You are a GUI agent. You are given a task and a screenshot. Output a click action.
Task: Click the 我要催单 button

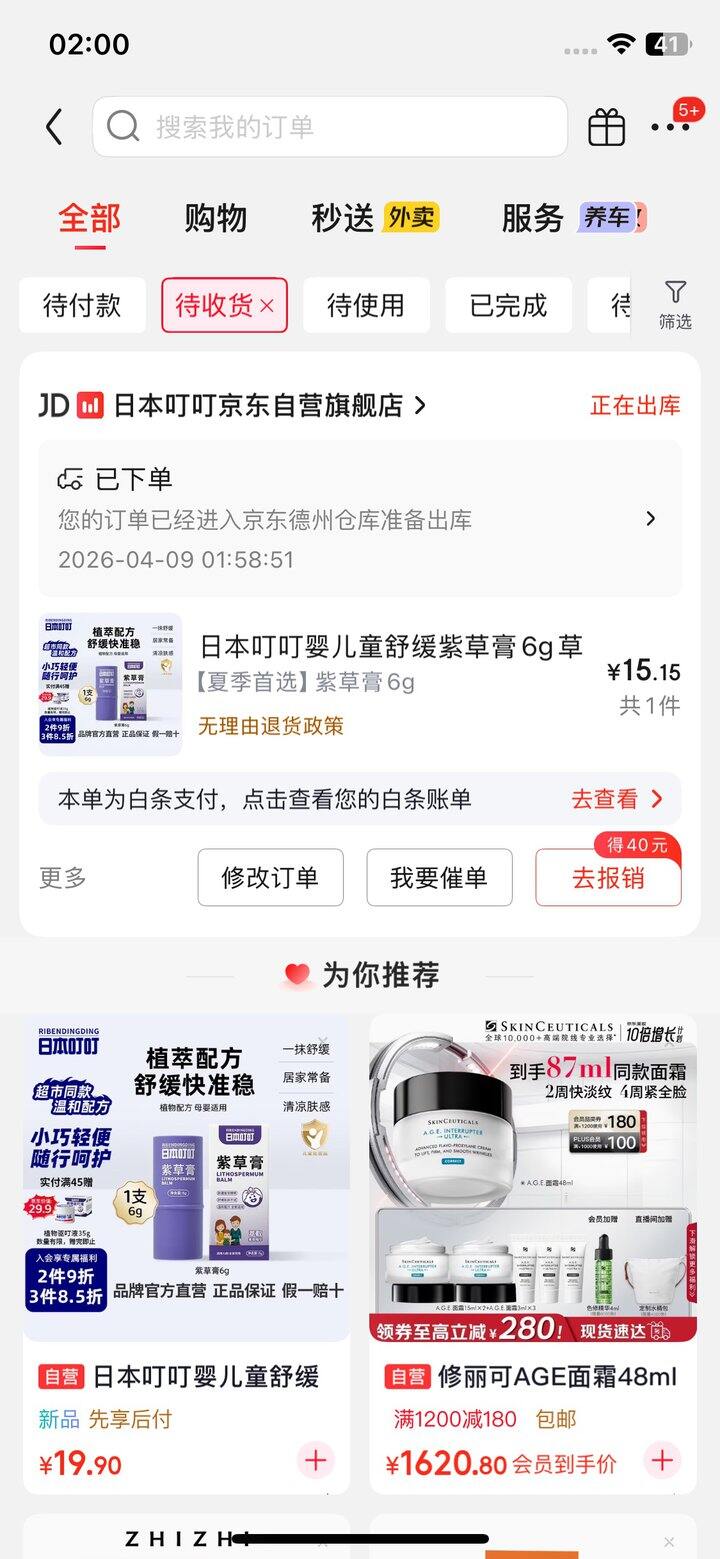(x=439, y=877)
